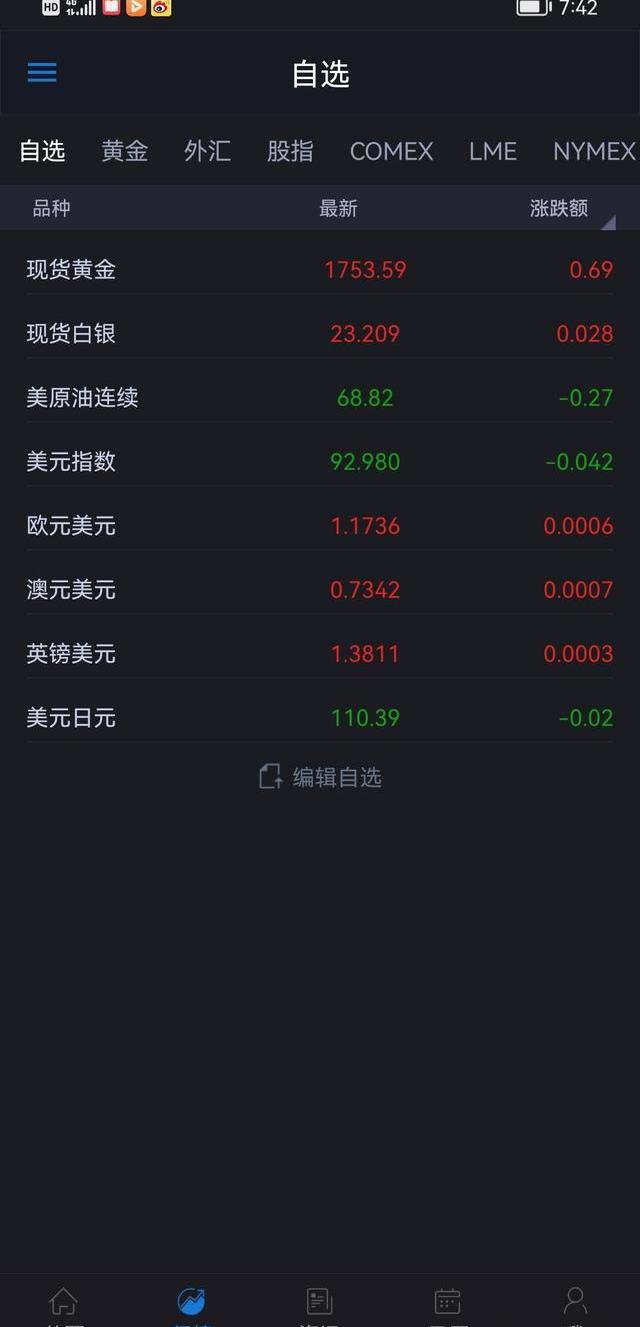640x1327 pixels.
Task: Sort by the 涨跌额 column header
Action: (x=560, y=209)
